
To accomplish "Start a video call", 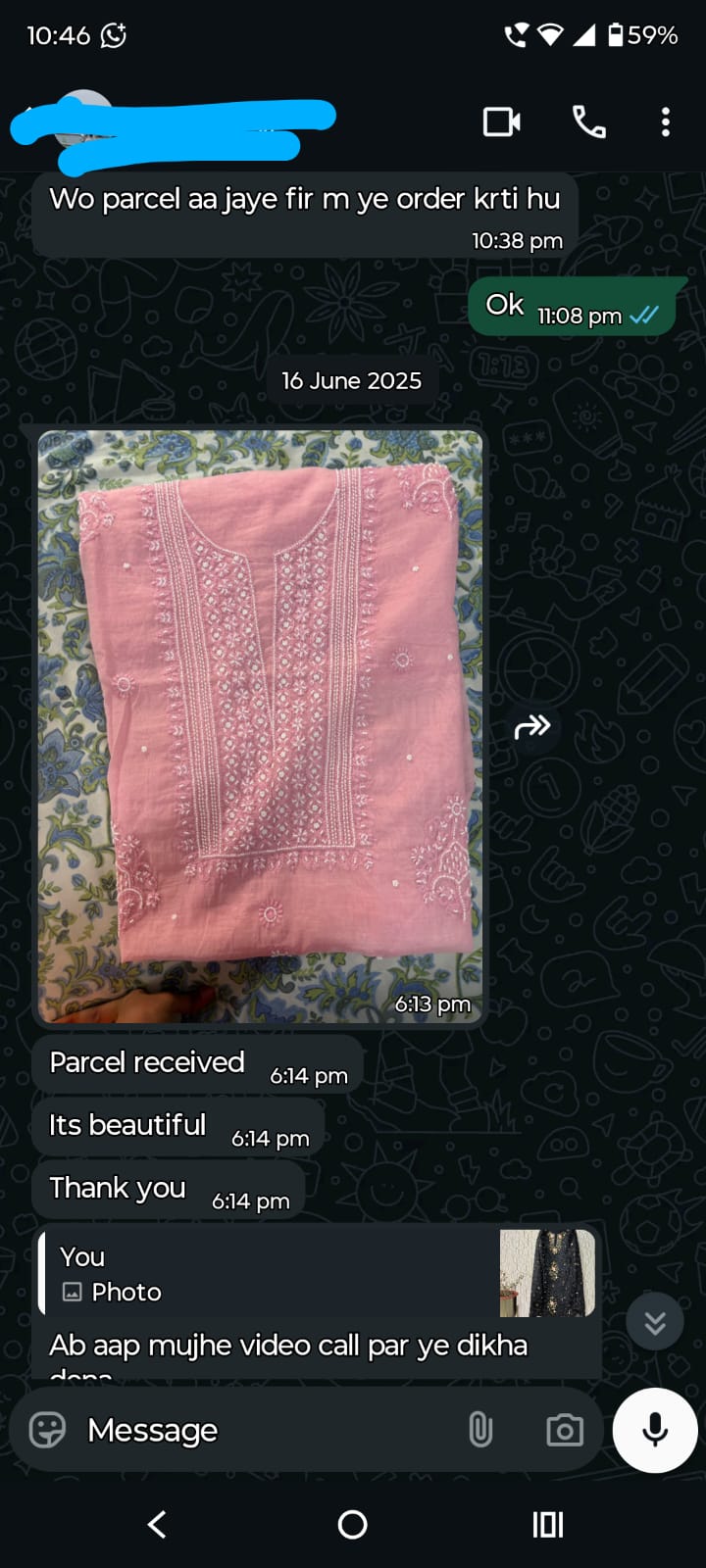I will [x=501, y=122].
